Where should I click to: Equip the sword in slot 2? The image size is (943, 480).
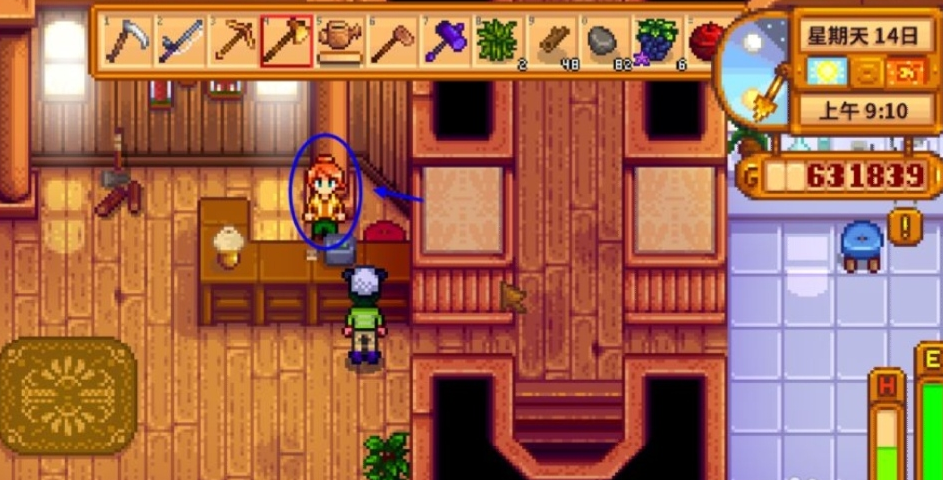180,41
